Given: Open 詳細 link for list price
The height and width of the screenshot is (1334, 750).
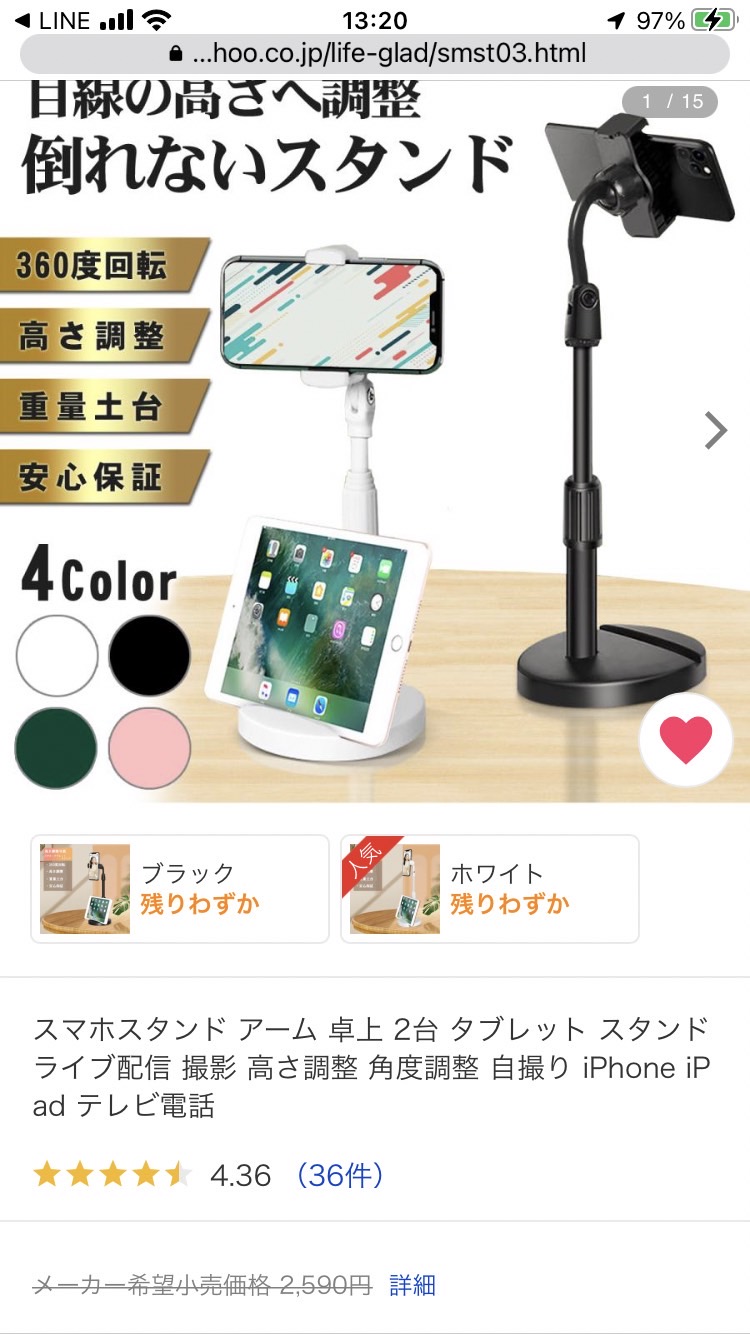Looking at the screenshot, I should click(413, 1285).
